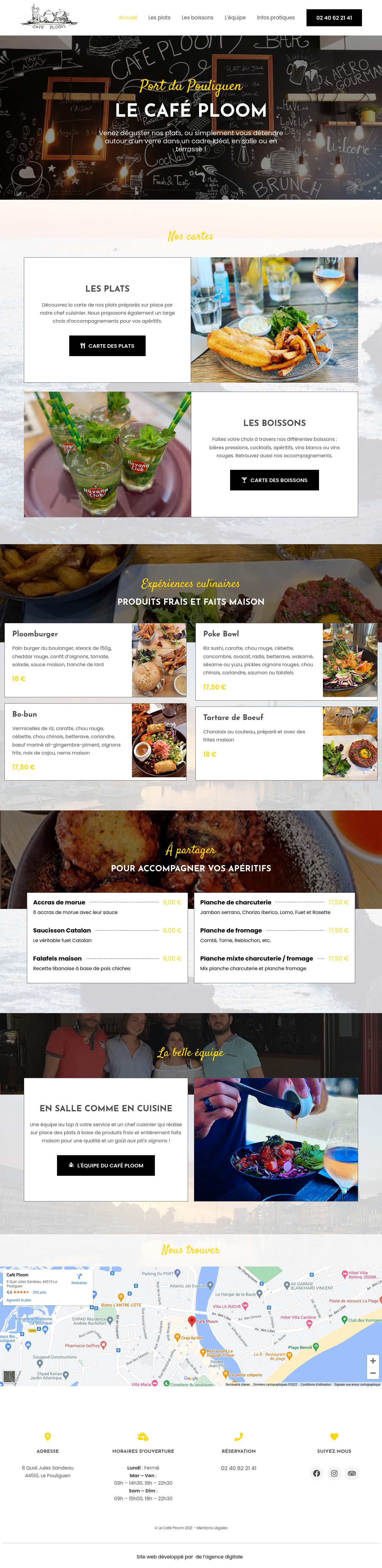Open Infos pratiques in the top navigation

coord(275,18)
